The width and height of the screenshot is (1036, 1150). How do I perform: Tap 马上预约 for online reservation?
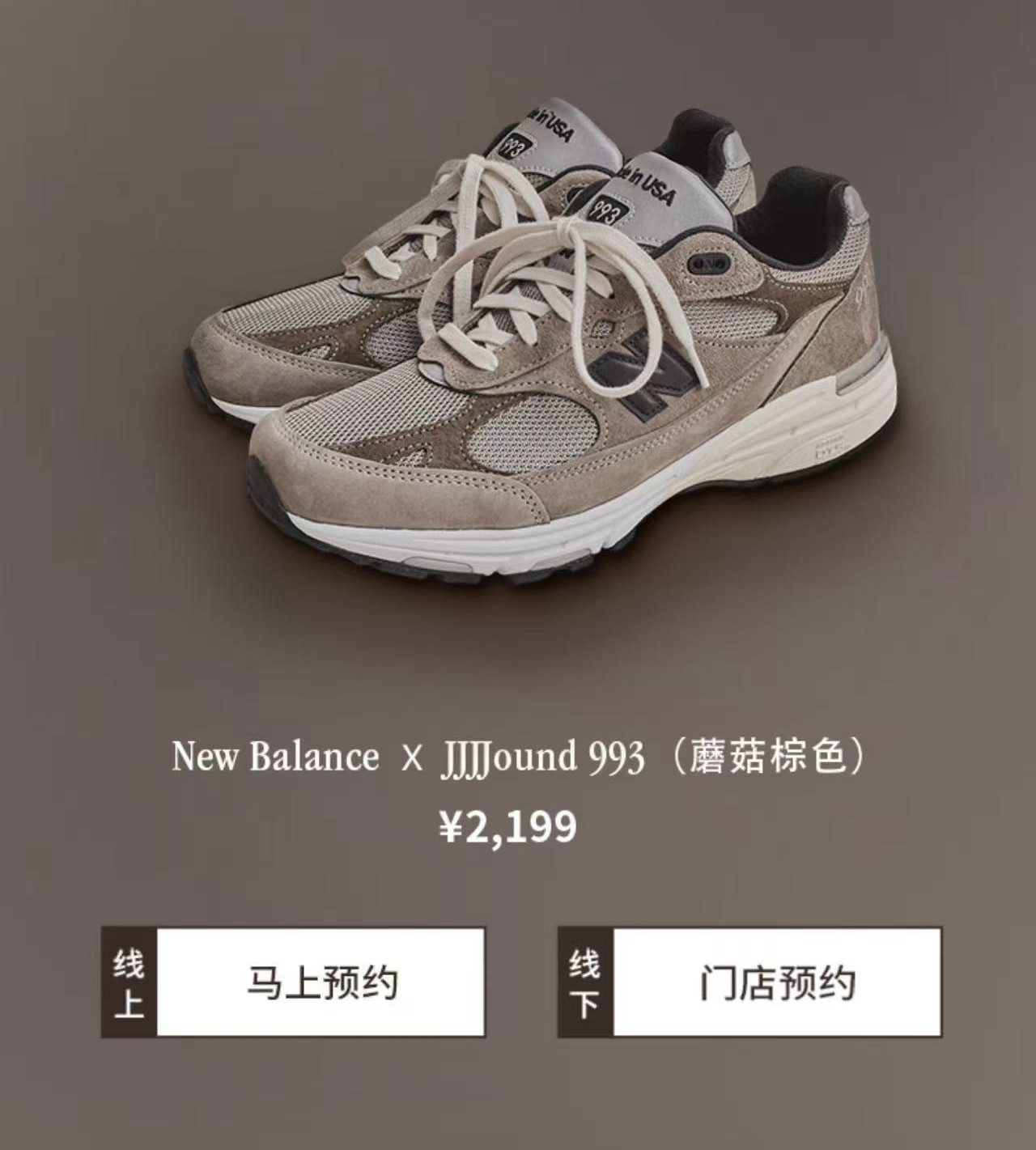pyautogui.click(x=321, y=982)
